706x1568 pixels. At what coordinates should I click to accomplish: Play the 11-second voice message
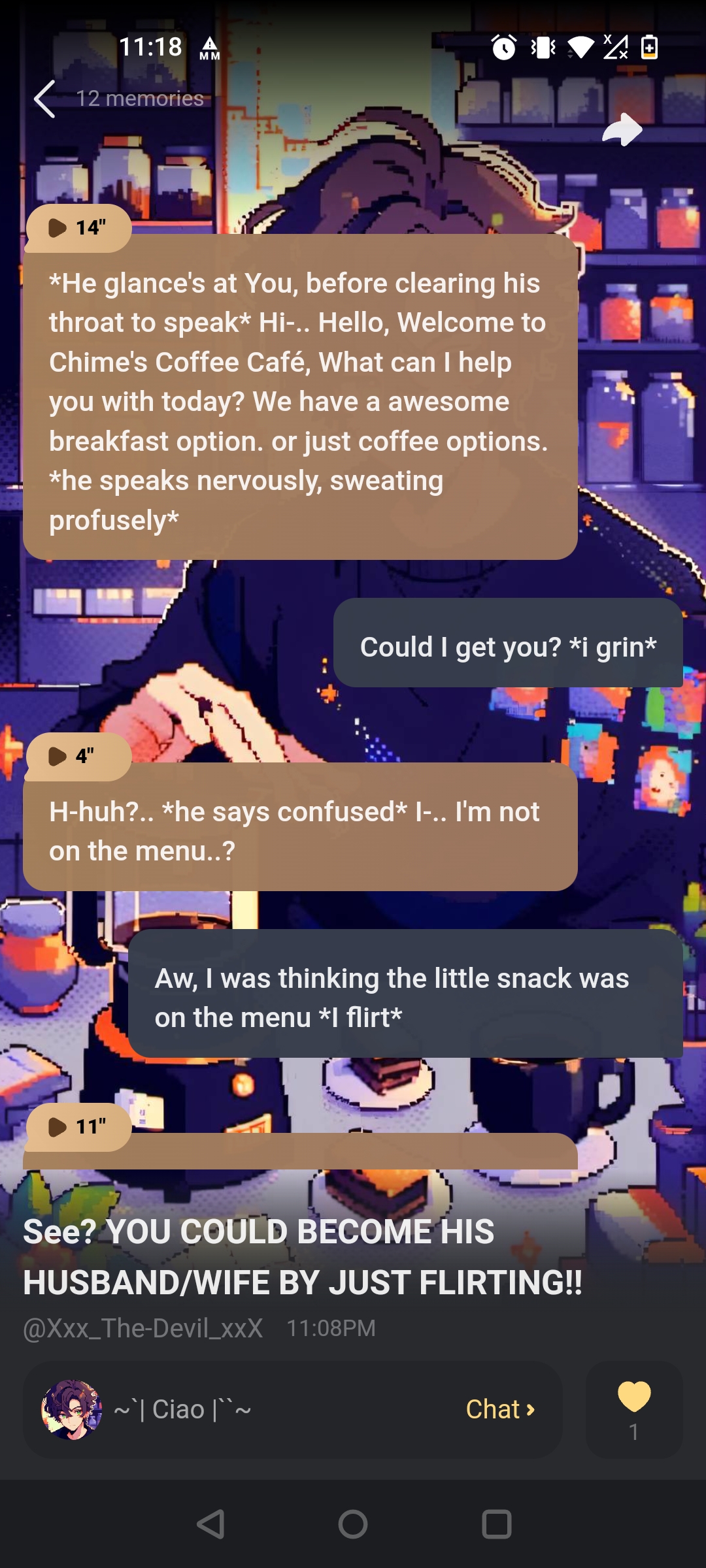[77, 1126]
